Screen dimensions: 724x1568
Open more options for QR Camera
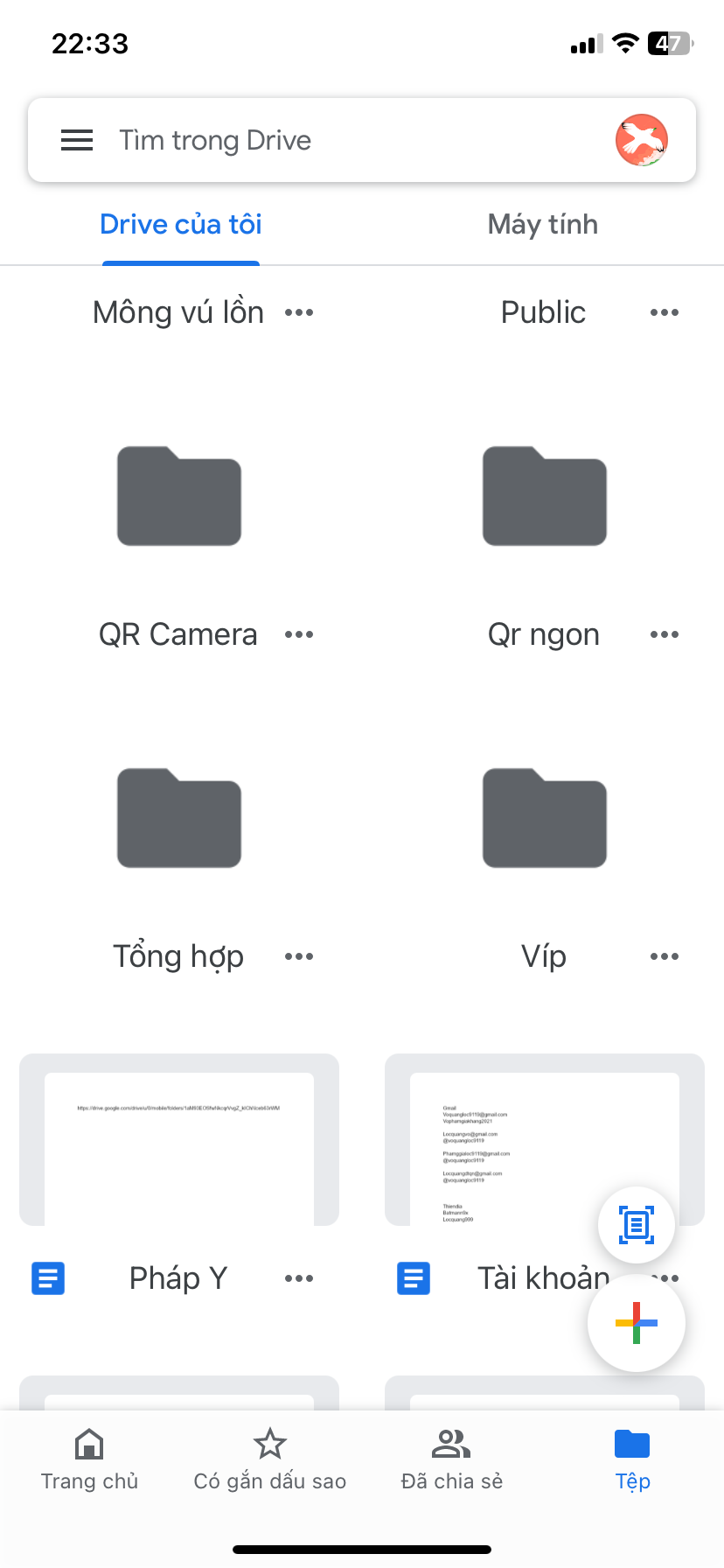pyautogui.click(x=299, y=634)
